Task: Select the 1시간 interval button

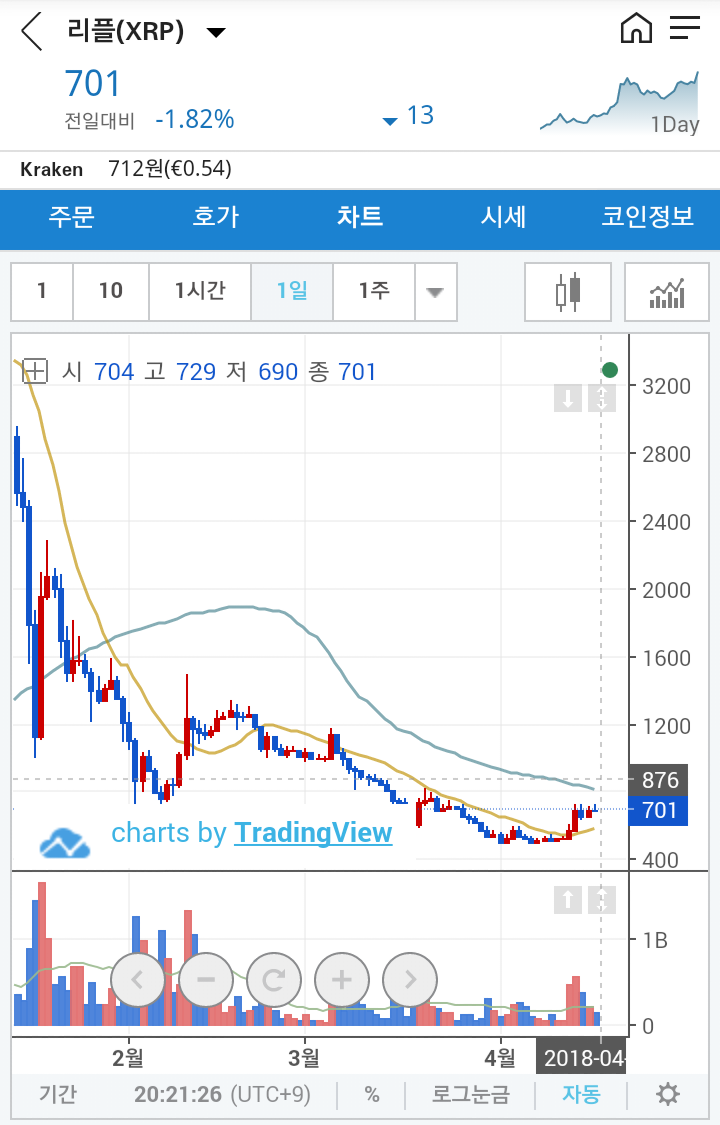Action: [x=199, y=291]
